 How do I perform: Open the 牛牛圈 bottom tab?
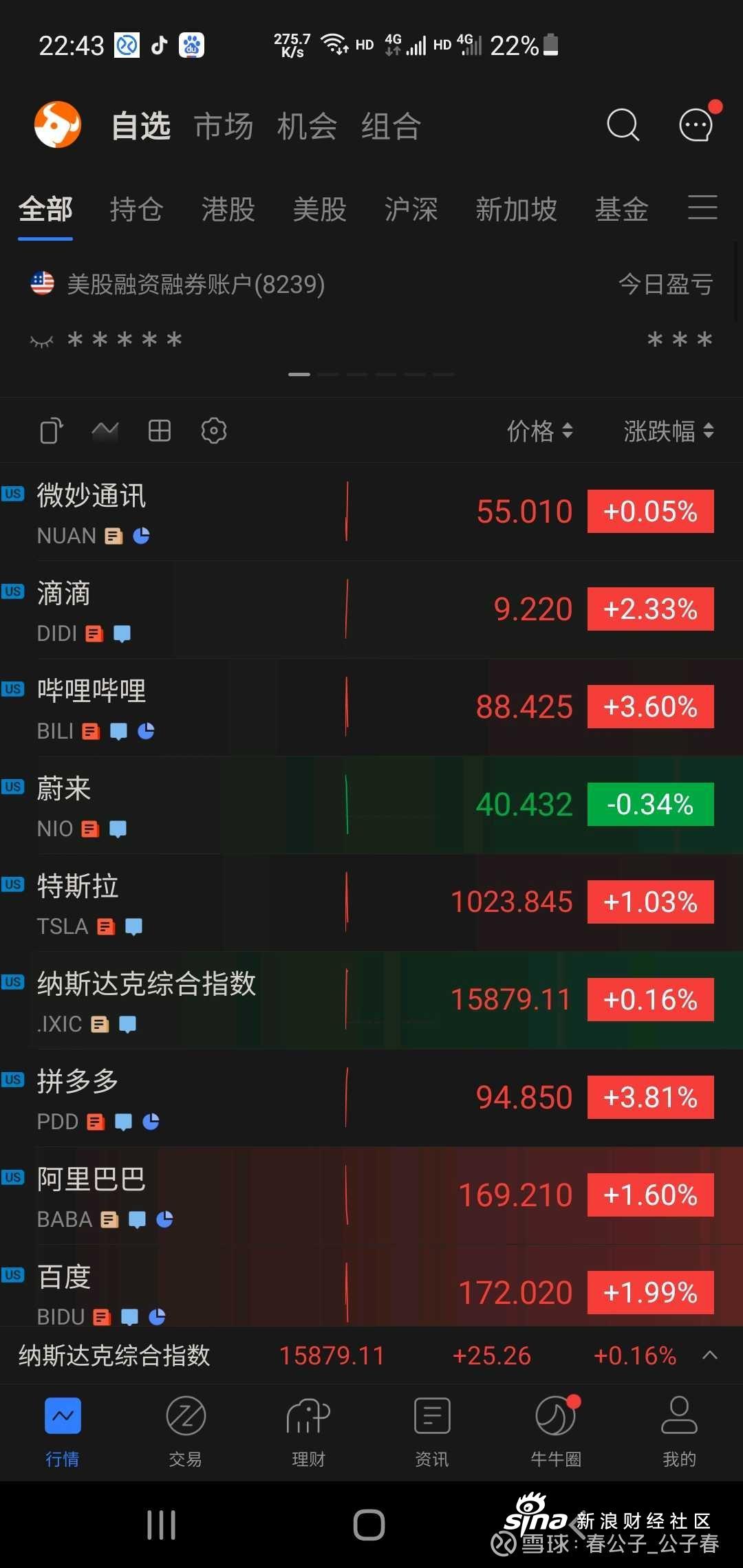(x=556, y=1431)
